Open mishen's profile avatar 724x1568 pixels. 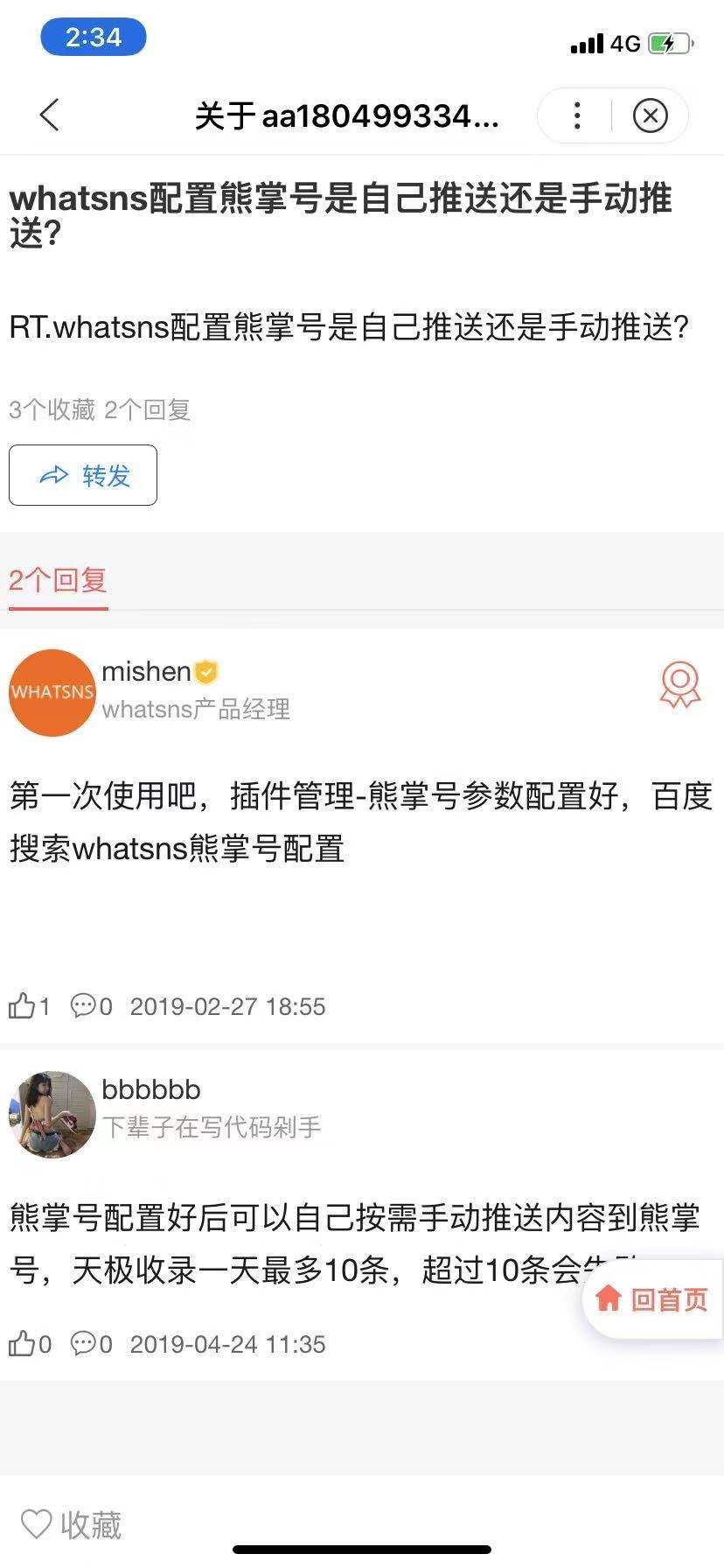pos(52,692)
